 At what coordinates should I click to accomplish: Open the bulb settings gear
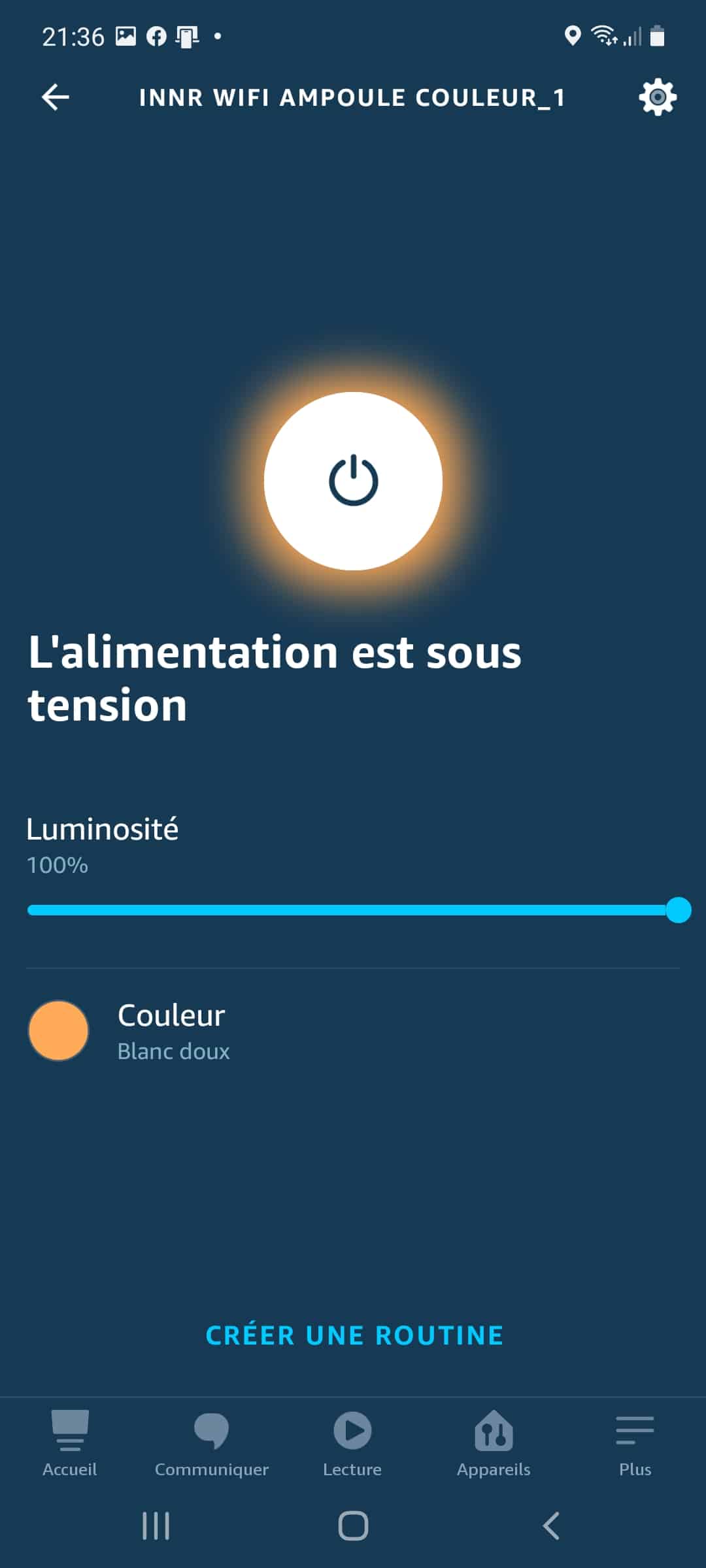tap(657, 97)
